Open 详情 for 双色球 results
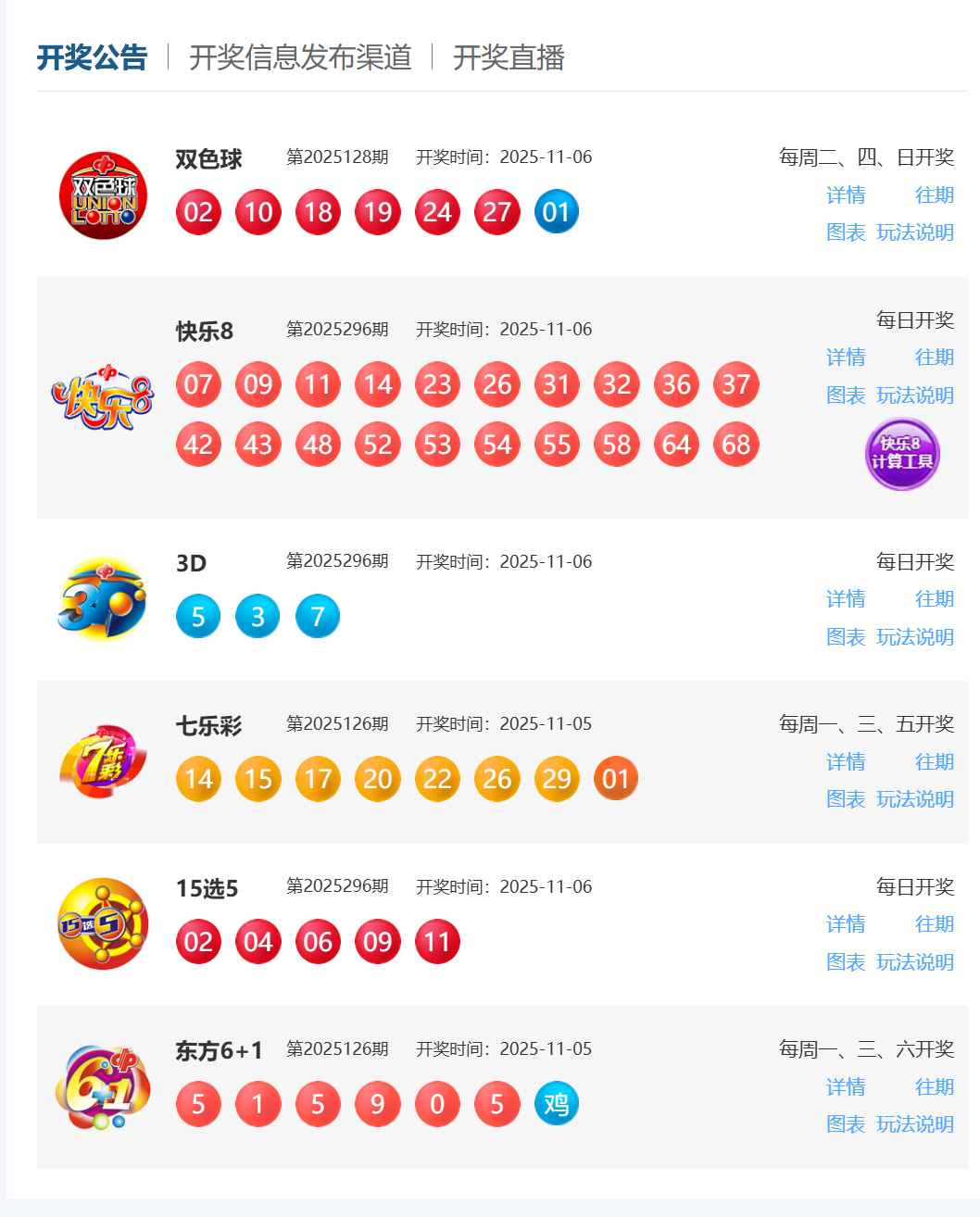The height and width of the screenshot is (1217, 980). tap(846, 195)
